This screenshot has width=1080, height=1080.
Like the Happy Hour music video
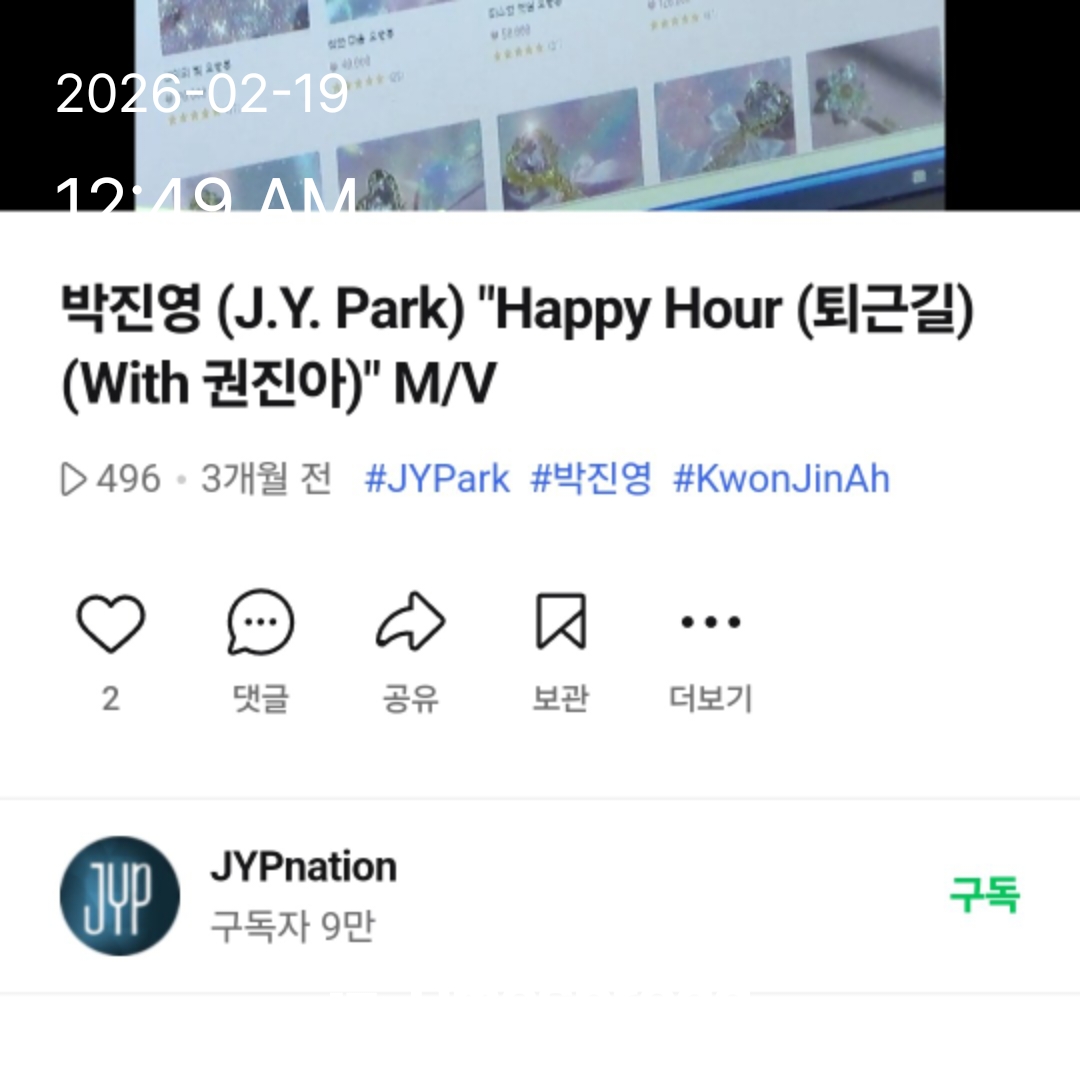point(111,622)
